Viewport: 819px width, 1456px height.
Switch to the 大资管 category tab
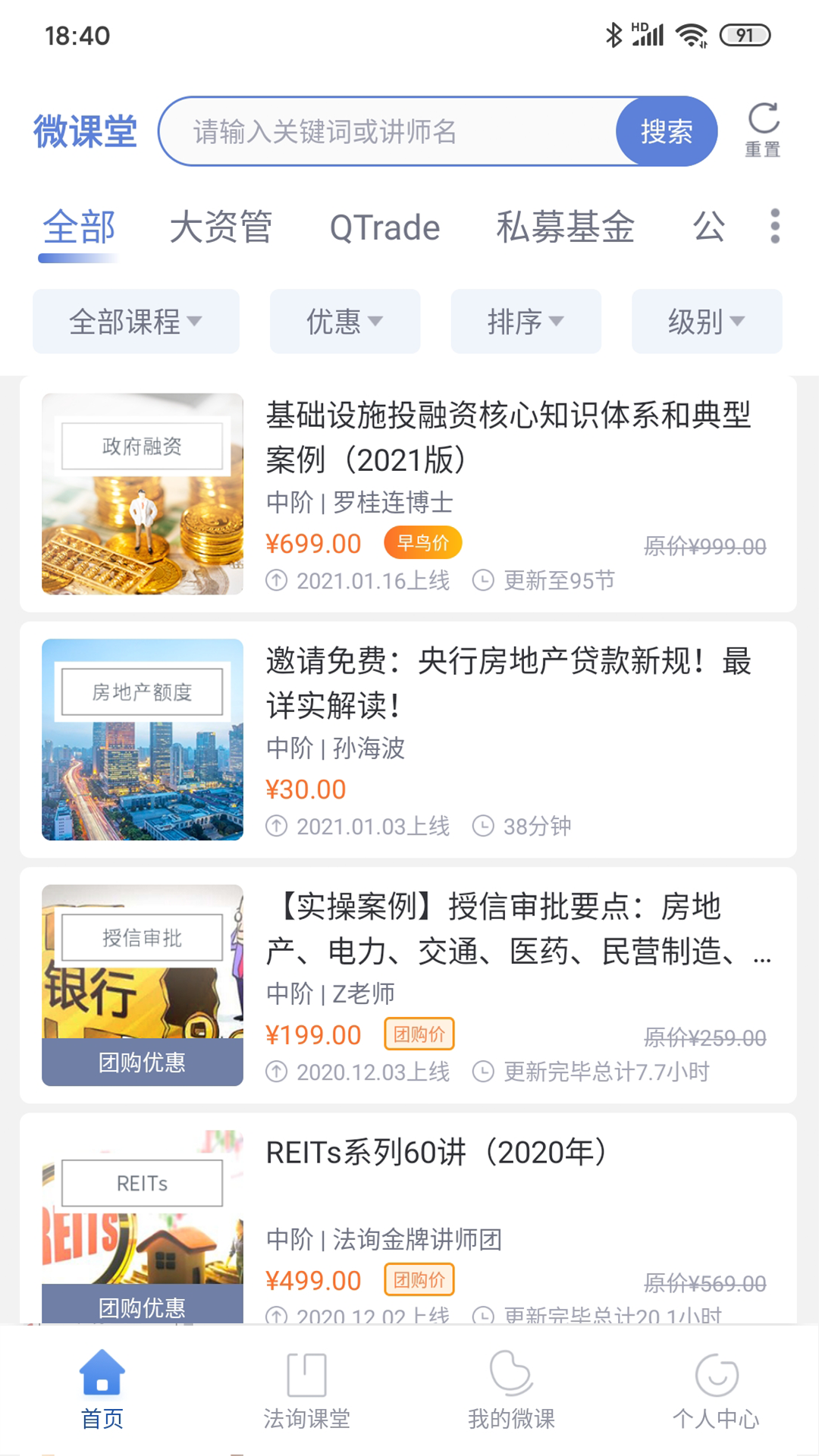[221, 227]
